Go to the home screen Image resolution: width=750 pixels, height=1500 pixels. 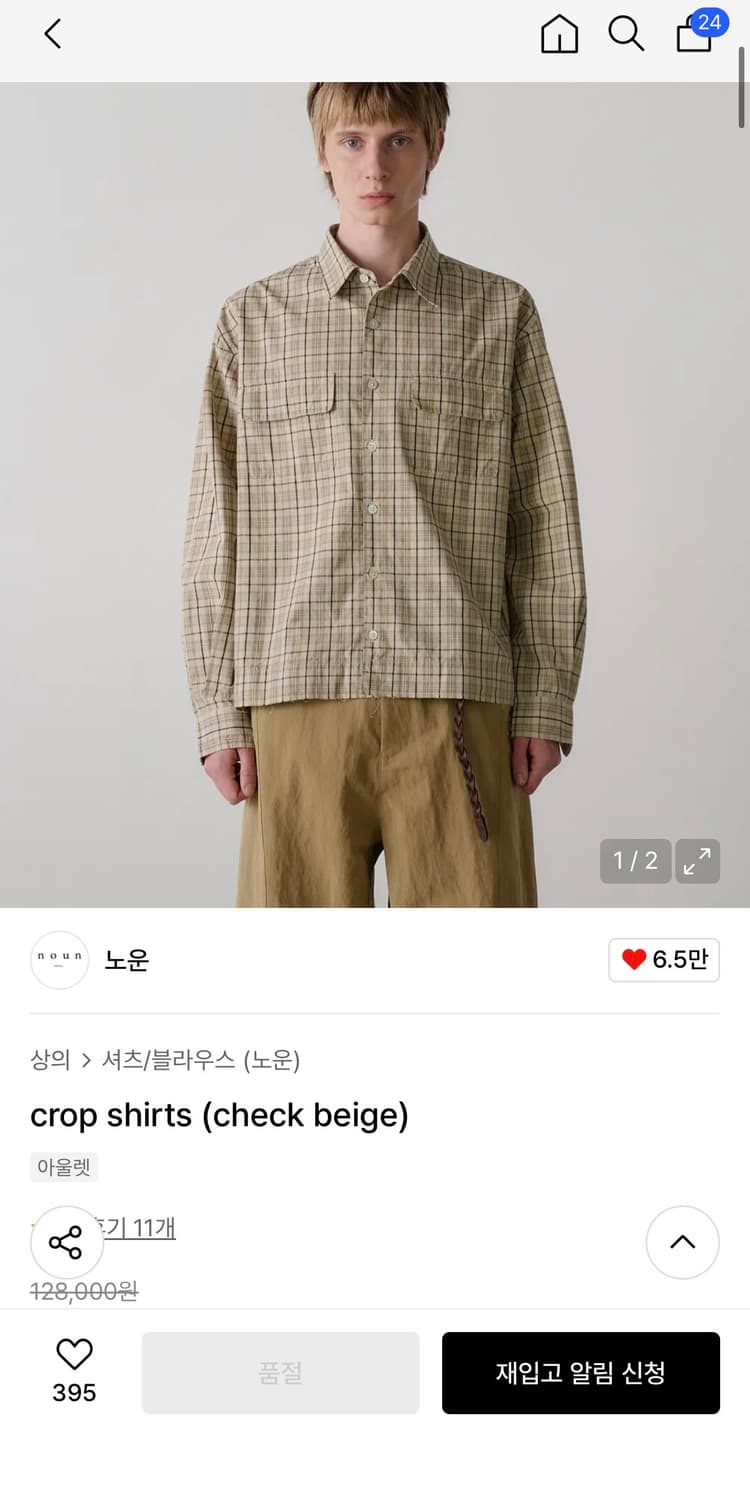point(559,33)
